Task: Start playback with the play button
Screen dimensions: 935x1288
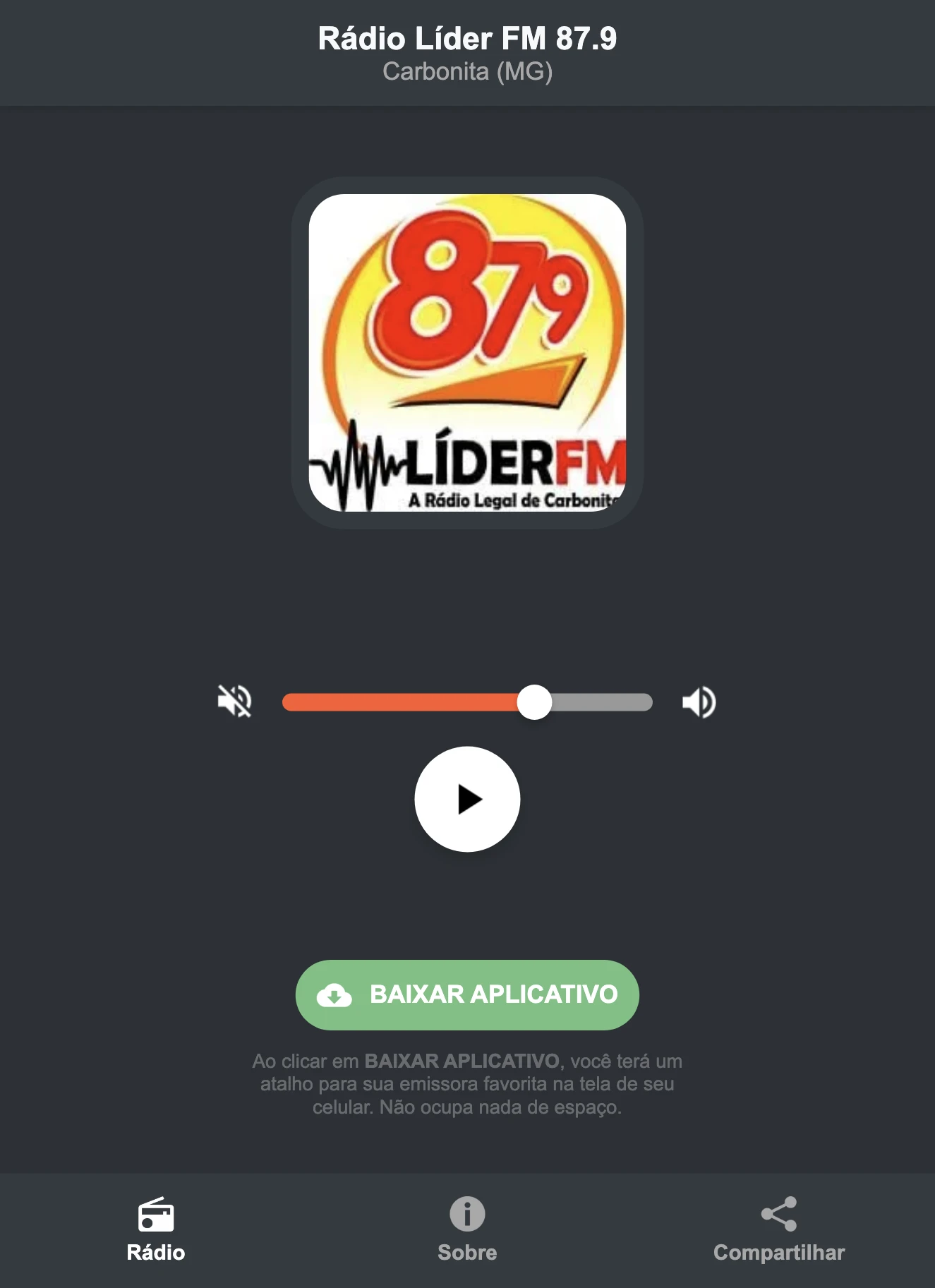Action: 467,800
